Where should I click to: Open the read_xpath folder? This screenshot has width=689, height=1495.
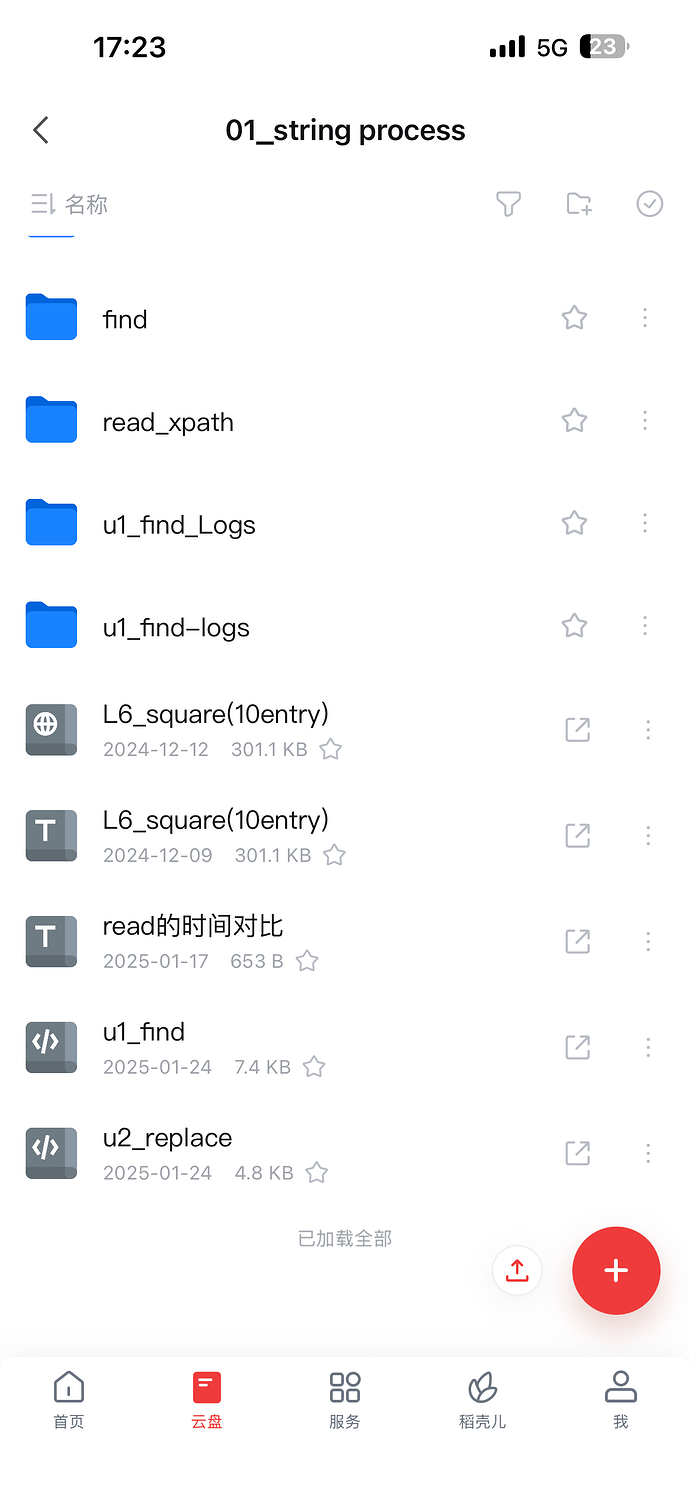pyautogui.click(x=168, y=422)
